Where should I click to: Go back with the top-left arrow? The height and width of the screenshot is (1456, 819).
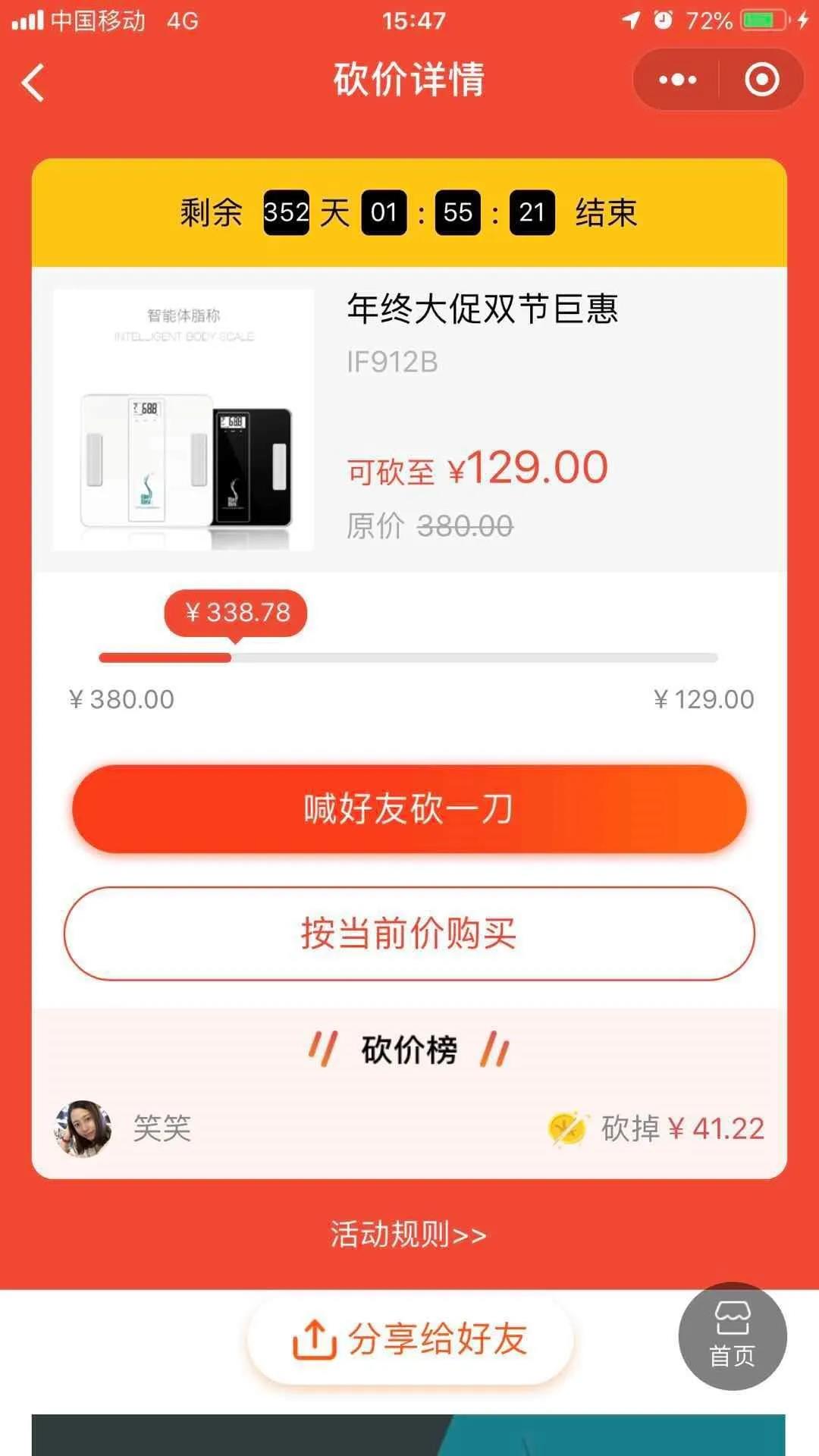click(x=33, y=82)
